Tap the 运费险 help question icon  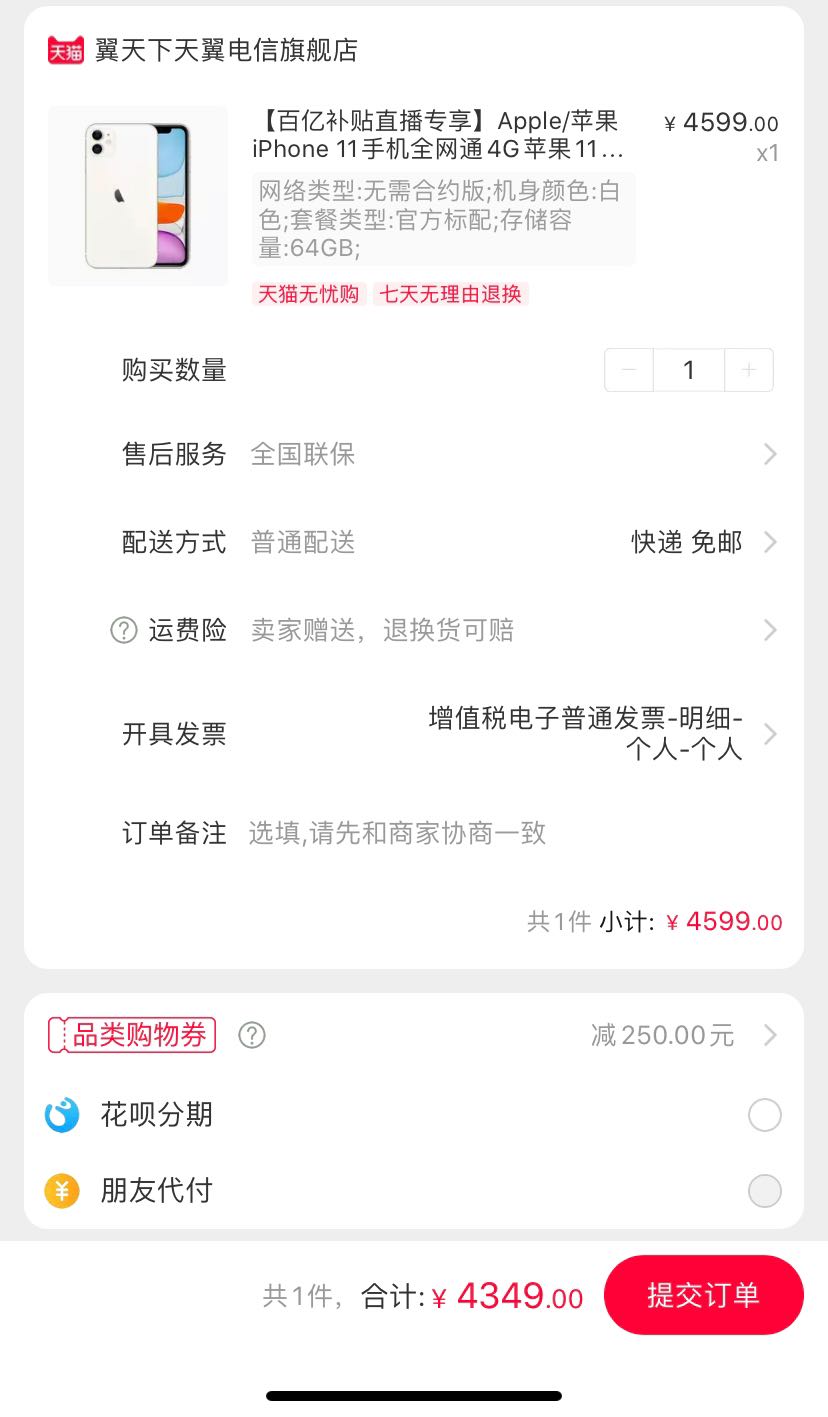(124, 630)
